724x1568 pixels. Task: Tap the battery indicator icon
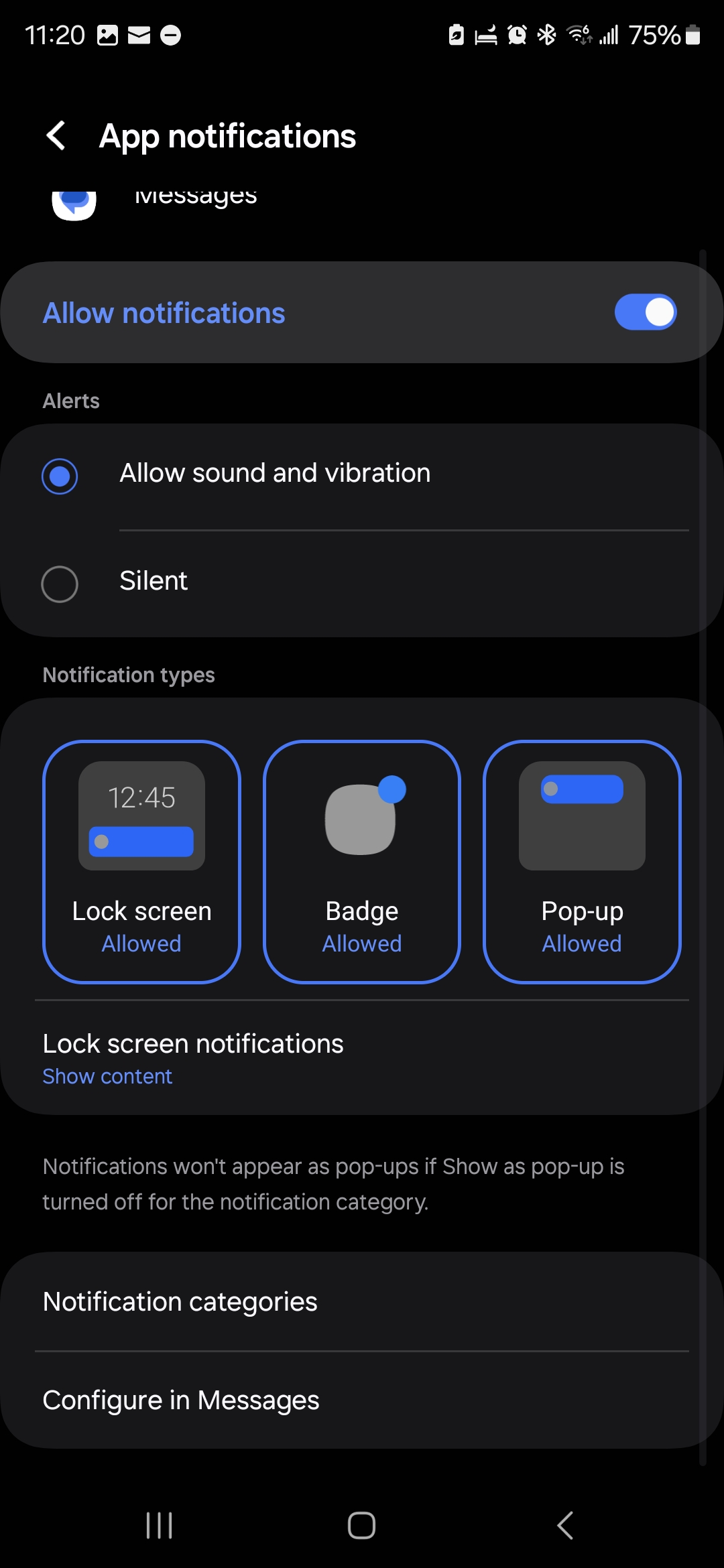(694, 35)
